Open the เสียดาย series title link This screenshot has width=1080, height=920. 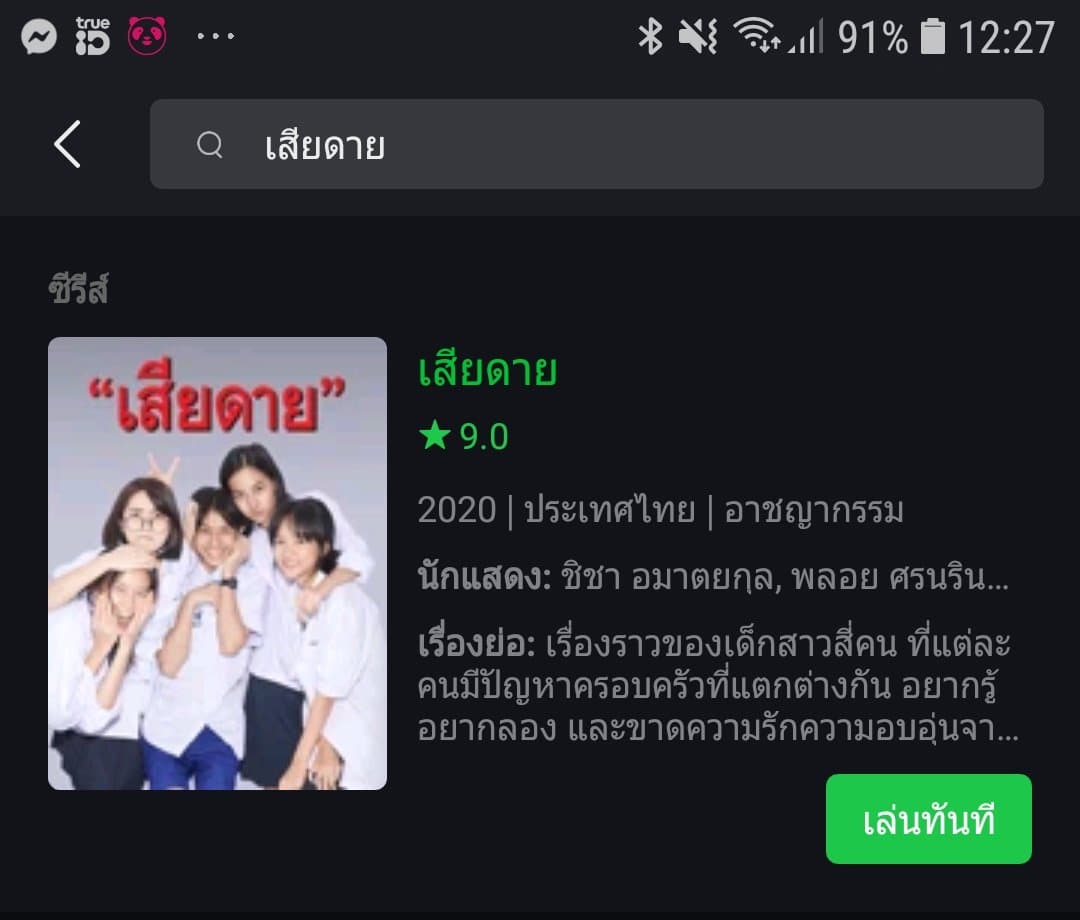point(487,372)
